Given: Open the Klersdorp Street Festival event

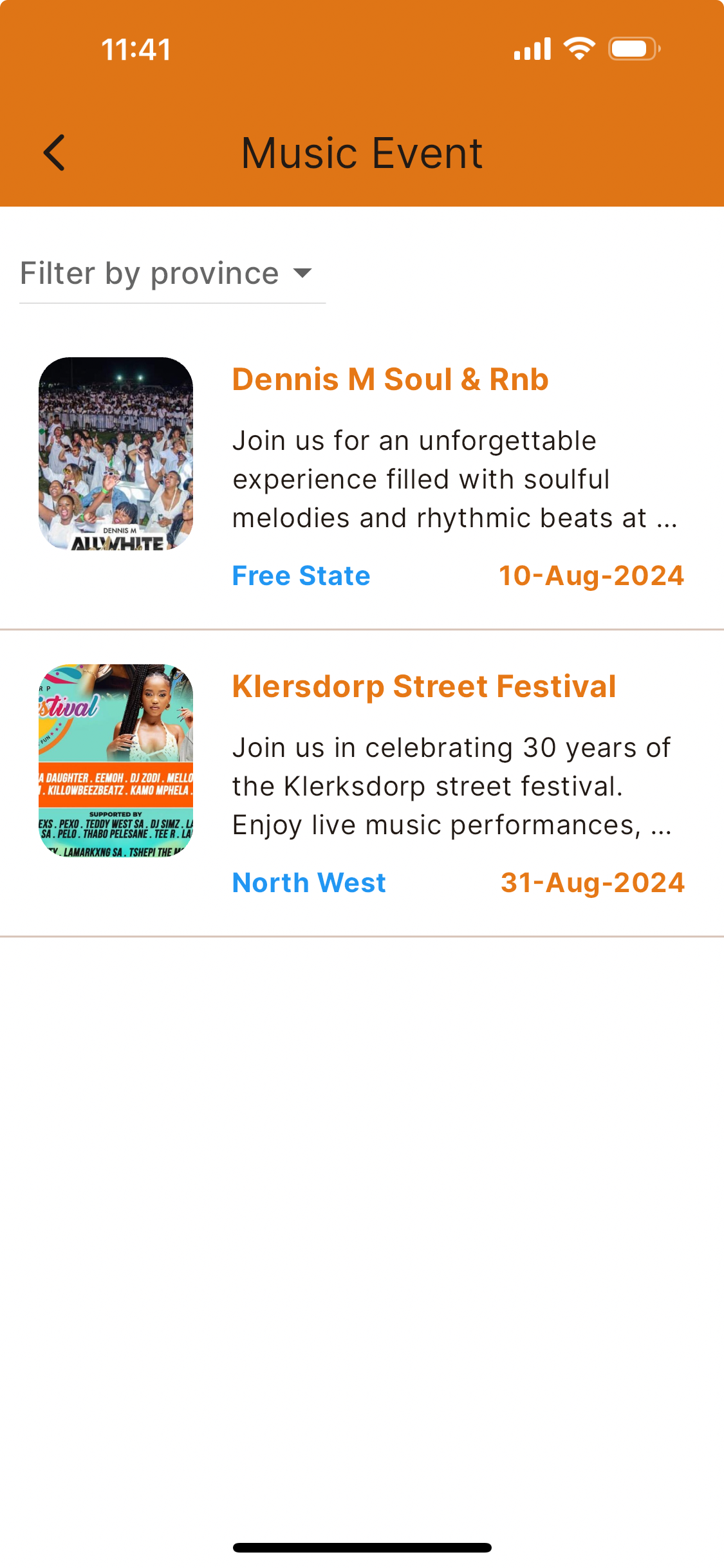Looking at the screenshot, I should coord(423,687).
